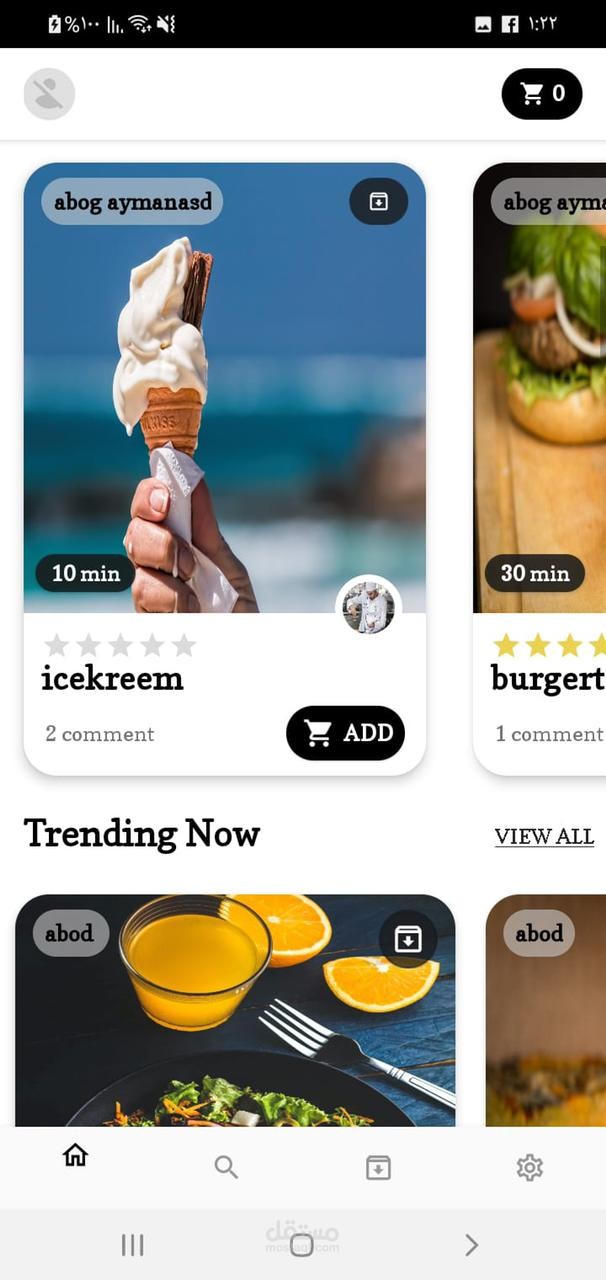The image size is (606, 1280).
Task: Save the trending salad dish by abod
Action: (408, 939)
